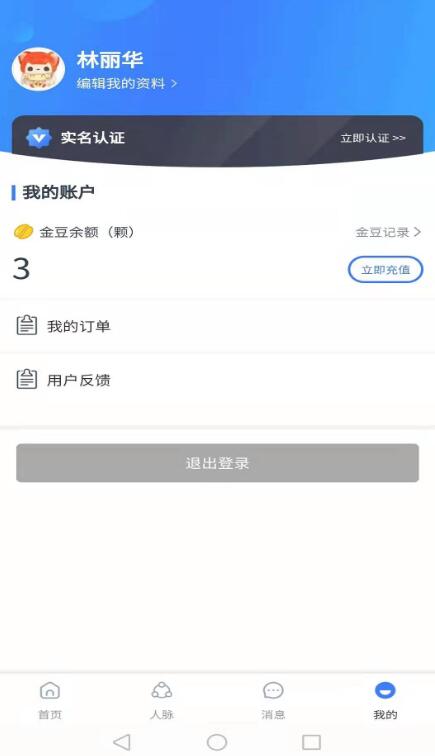This screenshot has width=435, height=756.
Task: Tap the profile avatar picture
Action: point(39,69)
